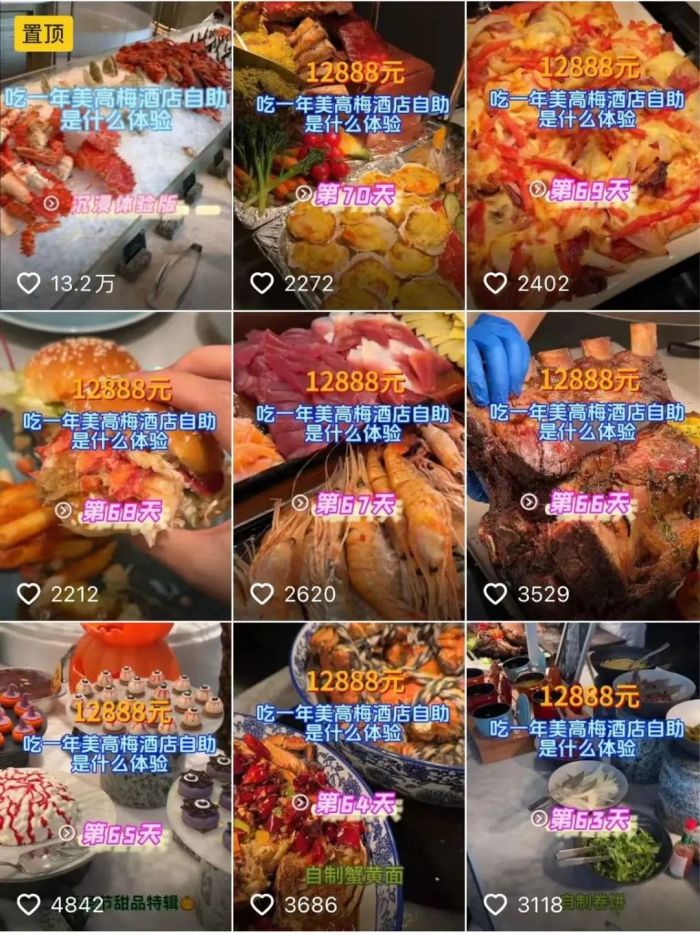
Task: Open the 第65天 dessert video
Action: 115,777
